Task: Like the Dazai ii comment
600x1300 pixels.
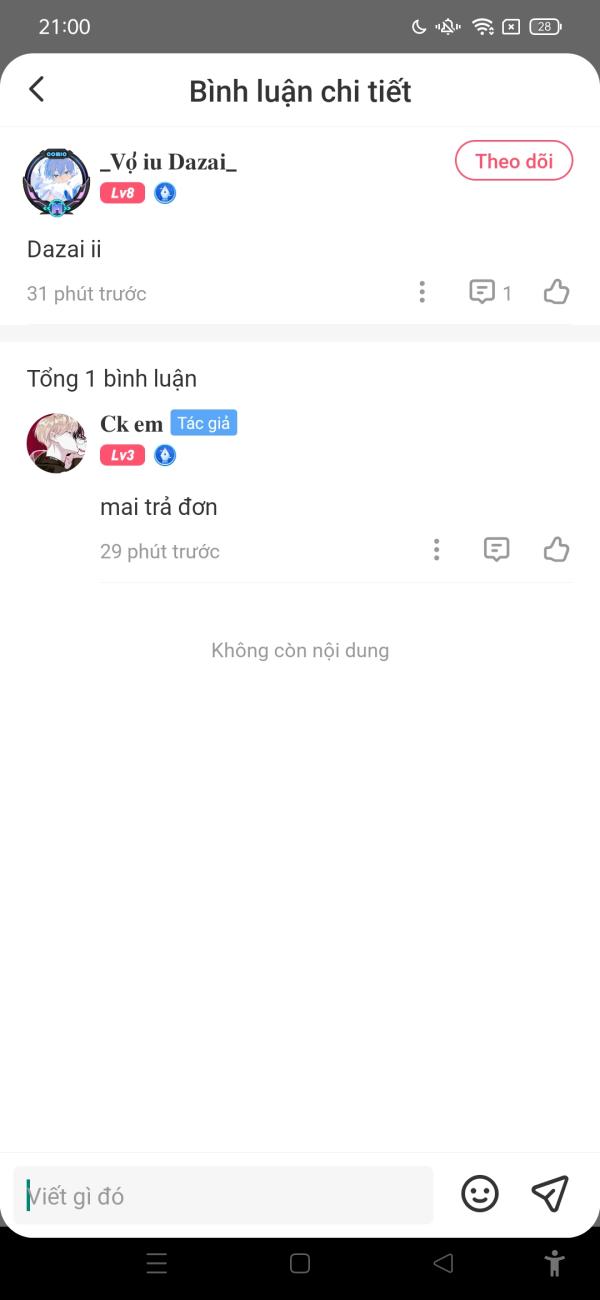Action: point(556,292)
